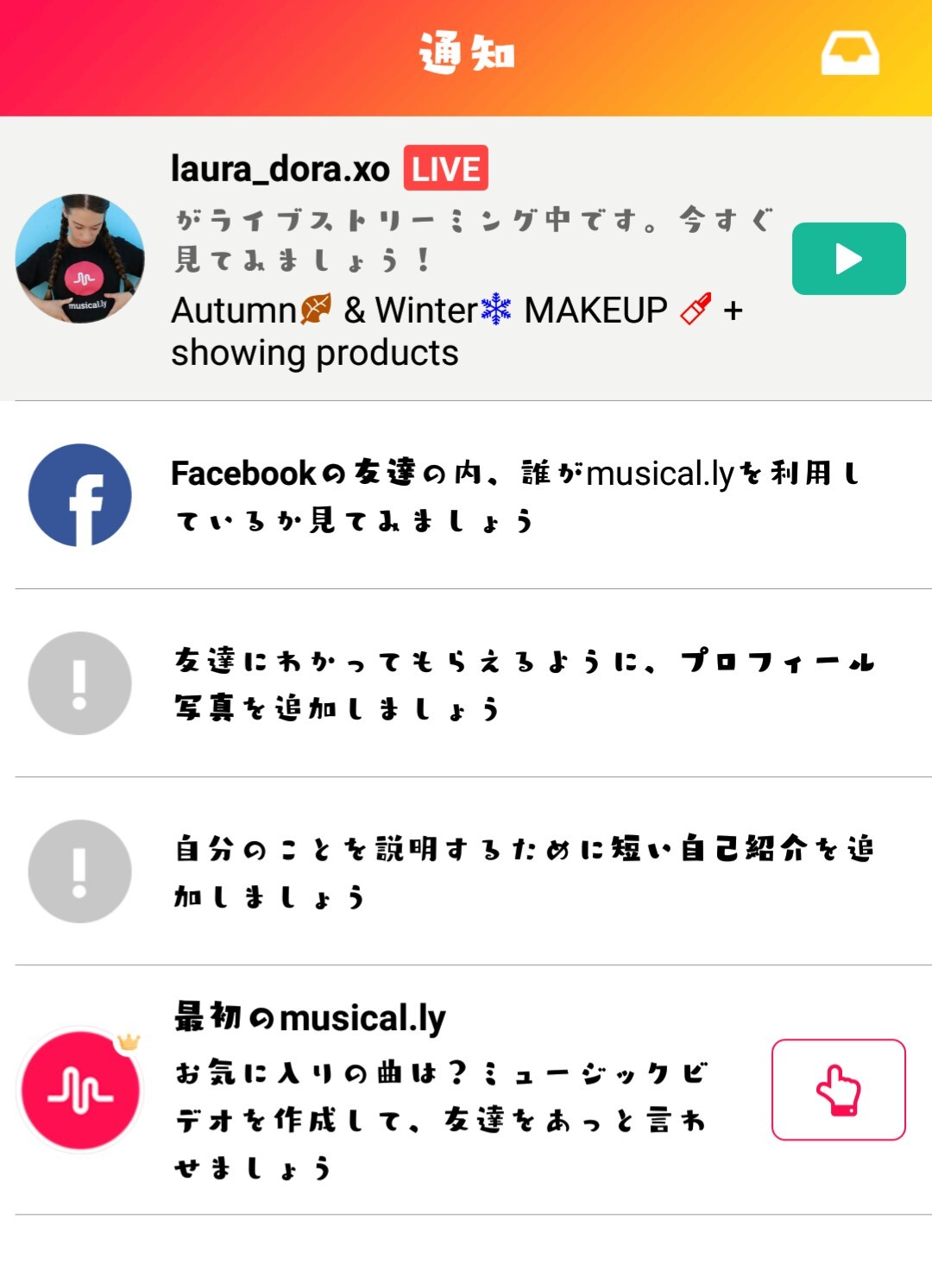Tap the pointing hand button
932x1288 pixels.
tap(838, 1090)
